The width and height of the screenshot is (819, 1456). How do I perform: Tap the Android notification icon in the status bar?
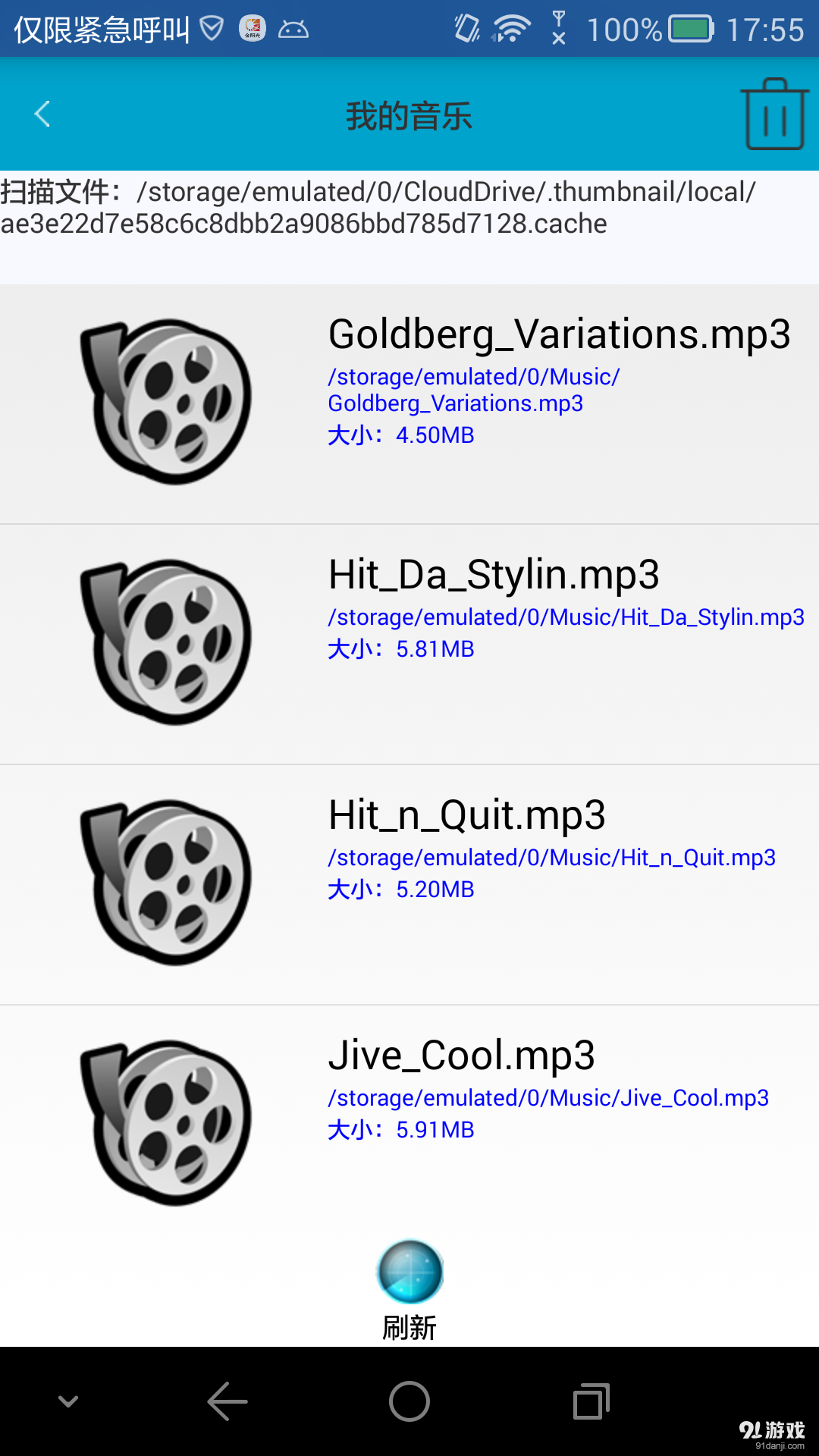[x=294, y=29]
